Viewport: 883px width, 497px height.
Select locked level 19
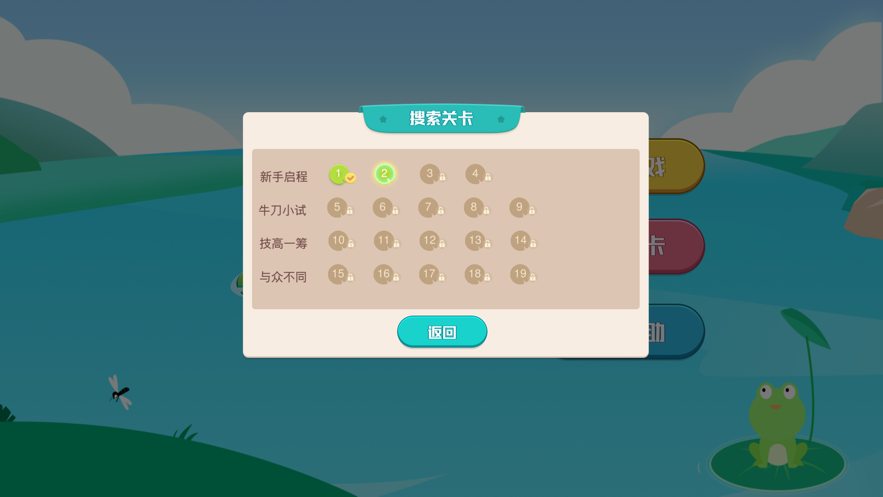pos(521,273)
